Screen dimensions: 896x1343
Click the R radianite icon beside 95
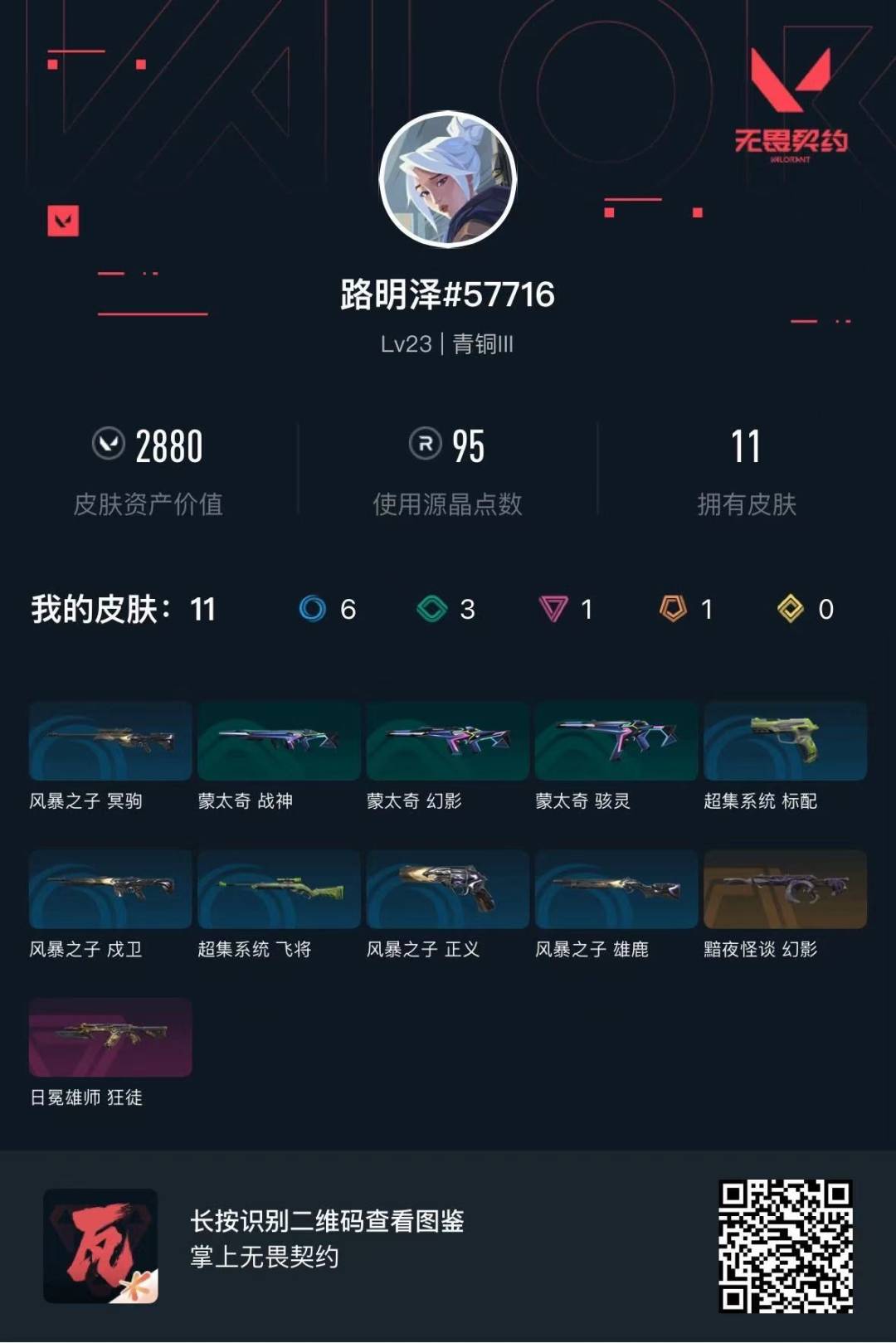(424, 446)
